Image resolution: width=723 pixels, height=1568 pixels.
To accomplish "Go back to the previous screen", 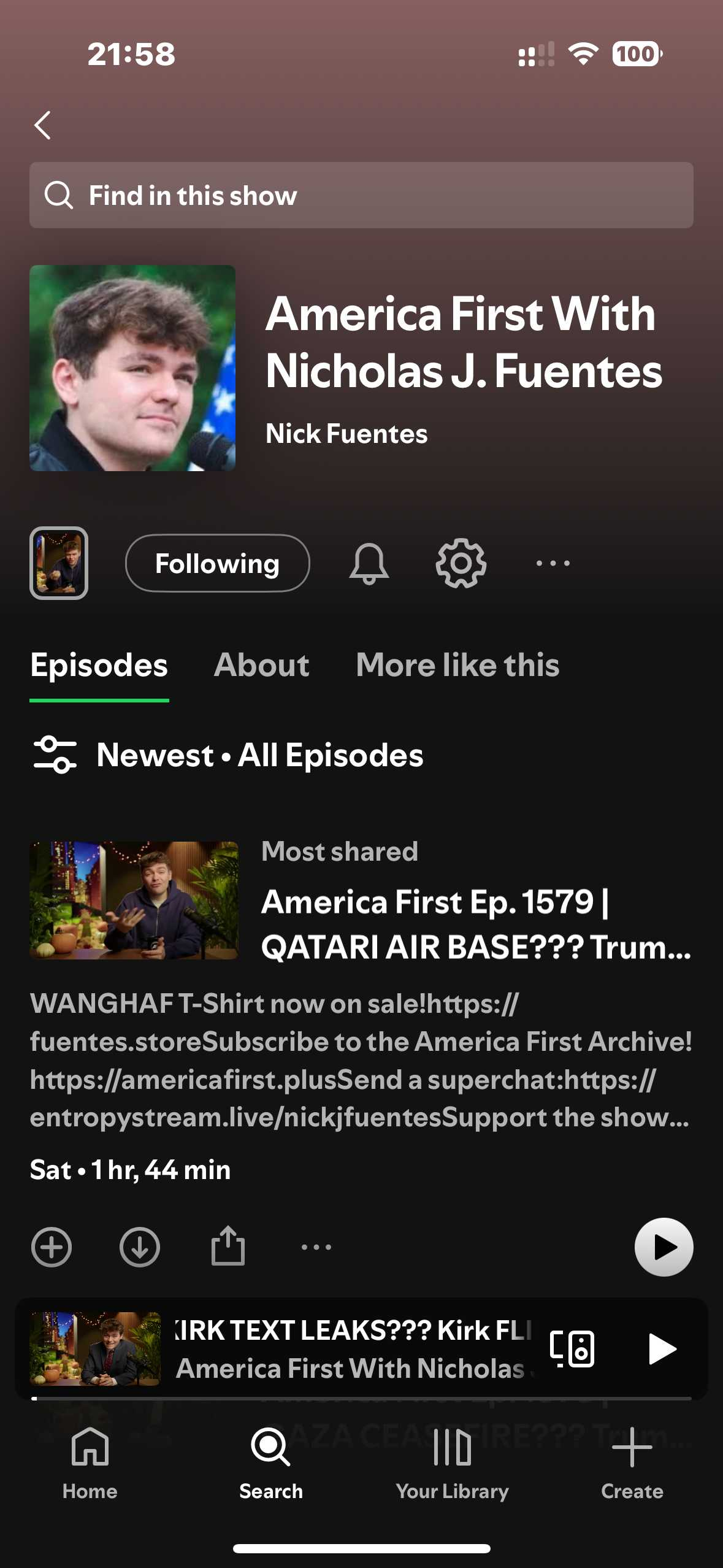I will pos(43,125).
